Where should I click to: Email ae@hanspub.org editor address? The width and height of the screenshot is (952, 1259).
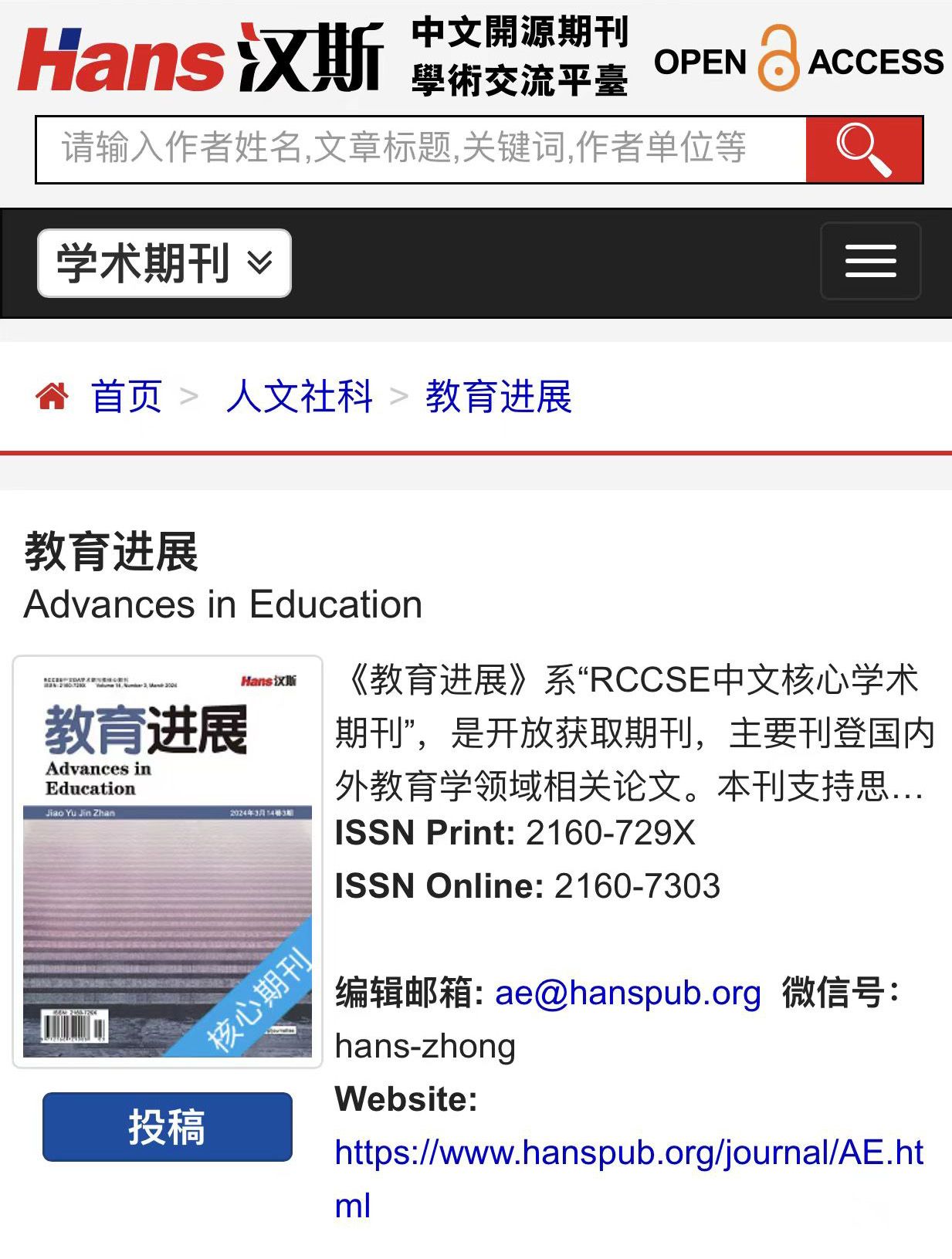tap(628, 993)
